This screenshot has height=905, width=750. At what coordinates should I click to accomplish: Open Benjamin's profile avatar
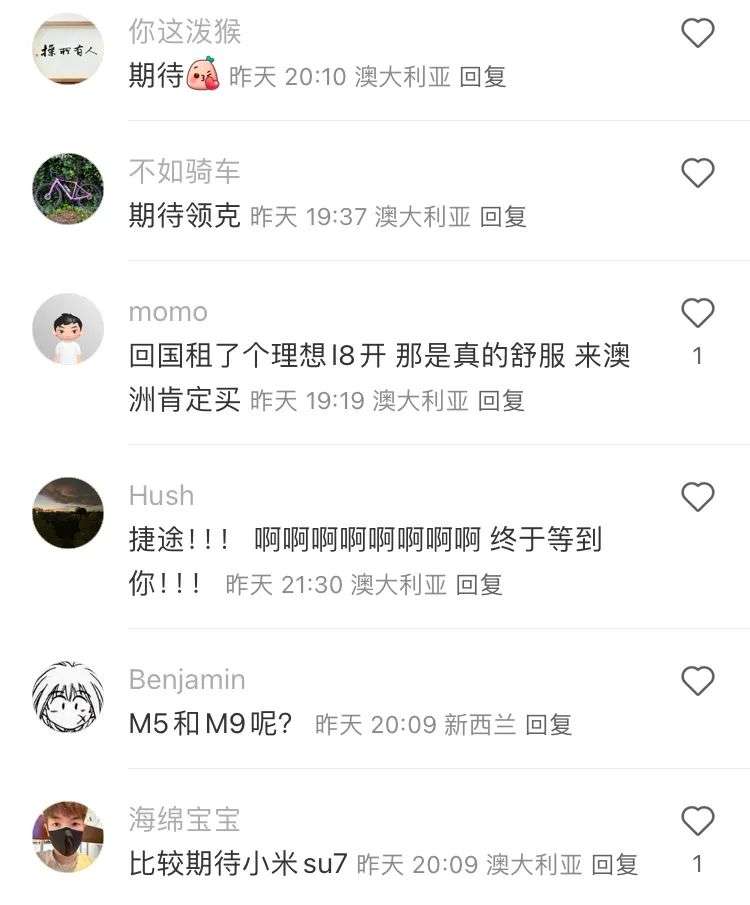[68, 696]
